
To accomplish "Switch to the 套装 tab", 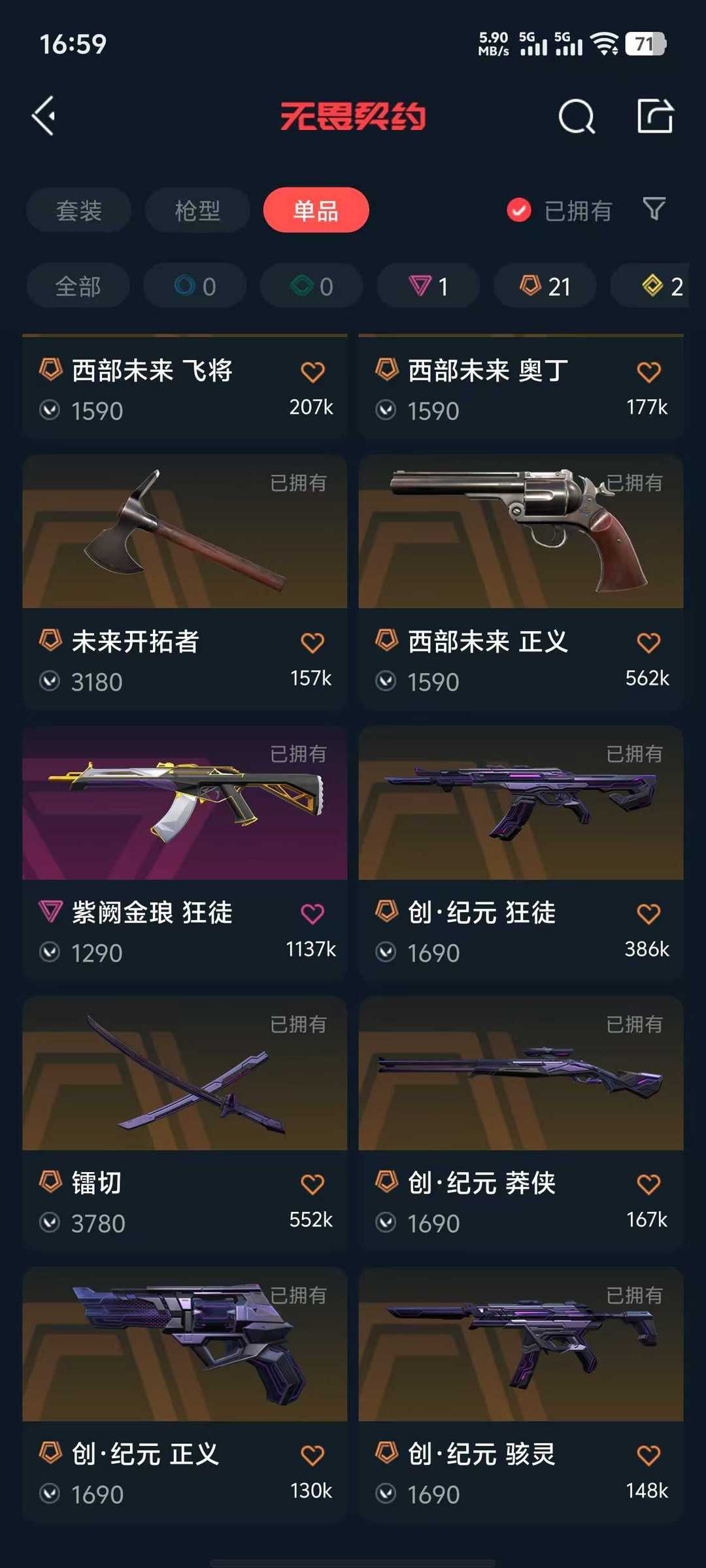I will [x=78, y=210].
